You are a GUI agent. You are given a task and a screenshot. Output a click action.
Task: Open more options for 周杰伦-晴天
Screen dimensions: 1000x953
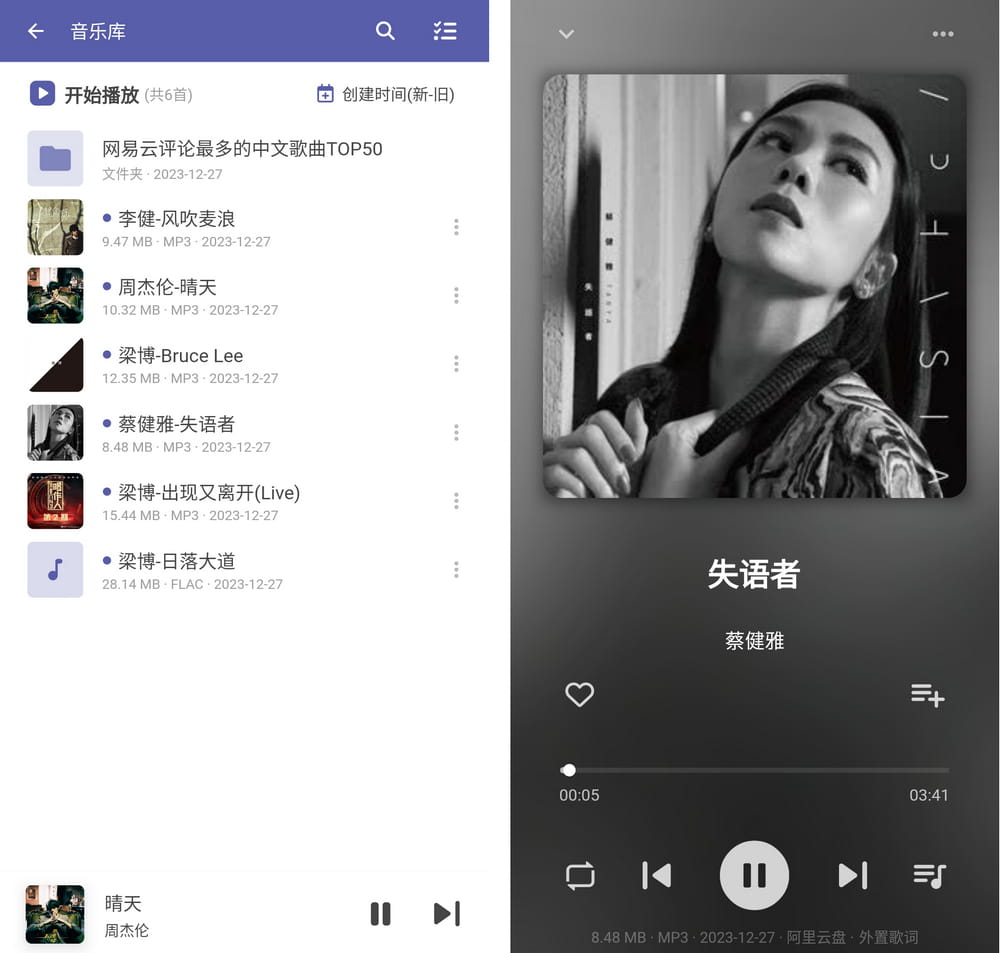(456, 295)
